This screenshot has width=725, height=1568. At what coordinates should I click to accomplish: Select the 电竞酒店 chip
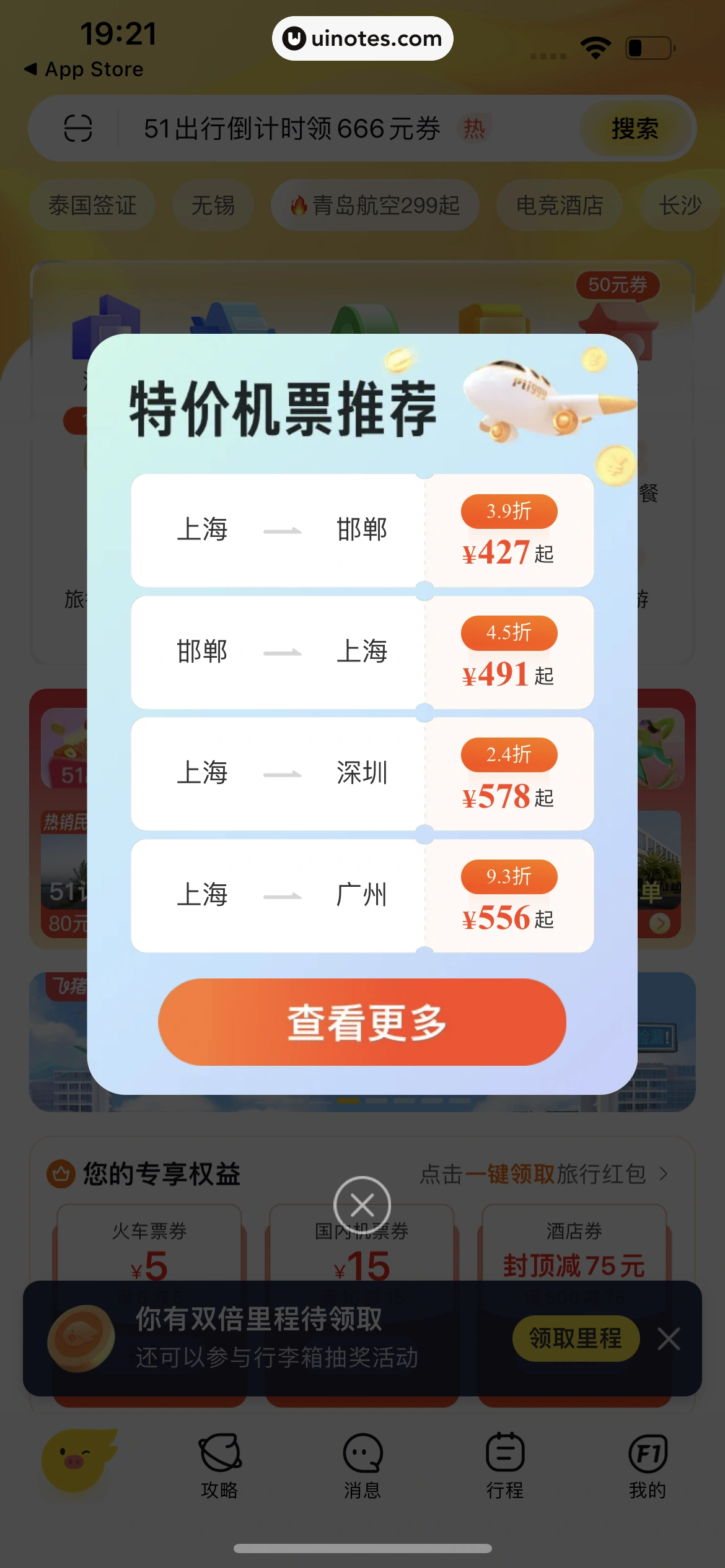click(560, 205)
